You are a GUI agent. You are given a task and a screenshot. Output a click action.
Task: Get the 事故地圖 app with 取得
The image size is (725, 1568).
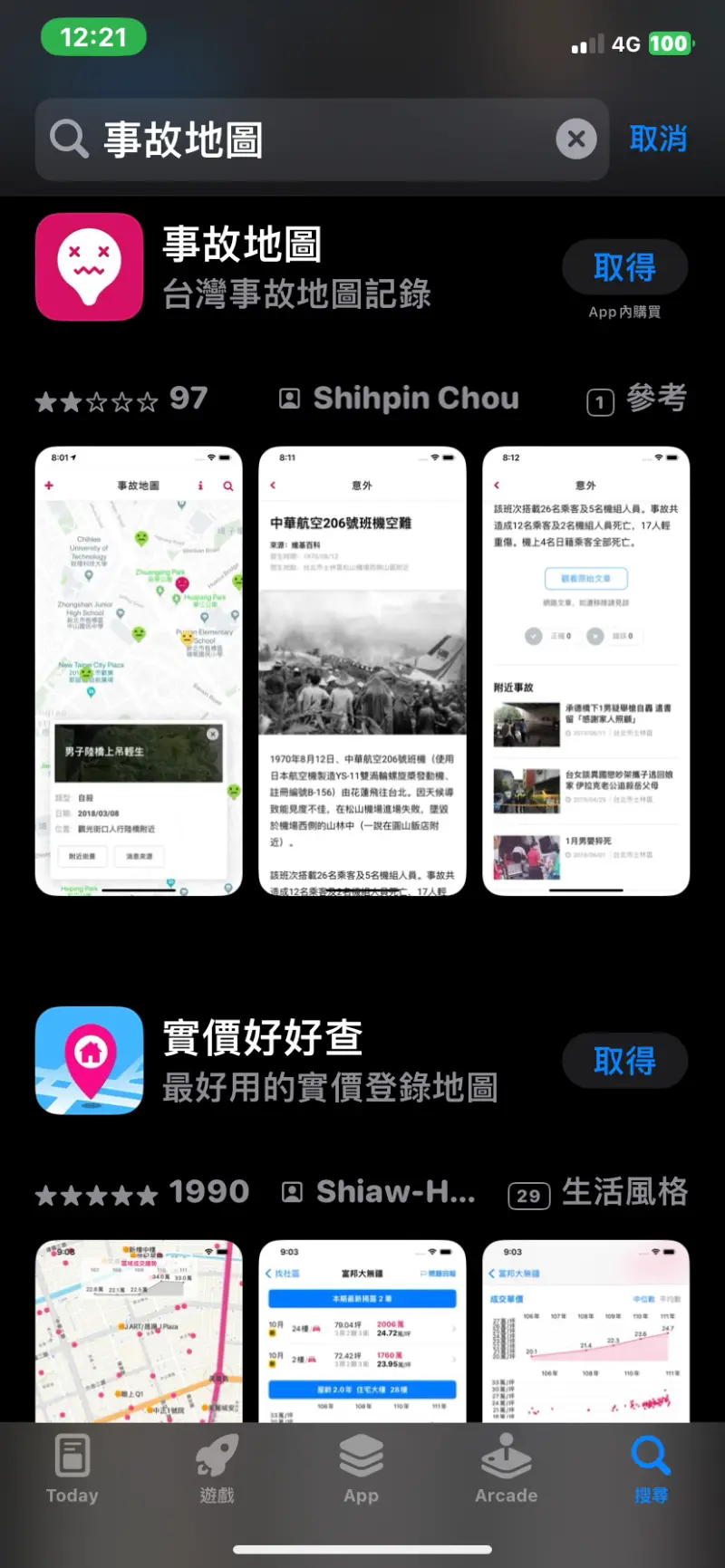624,267
